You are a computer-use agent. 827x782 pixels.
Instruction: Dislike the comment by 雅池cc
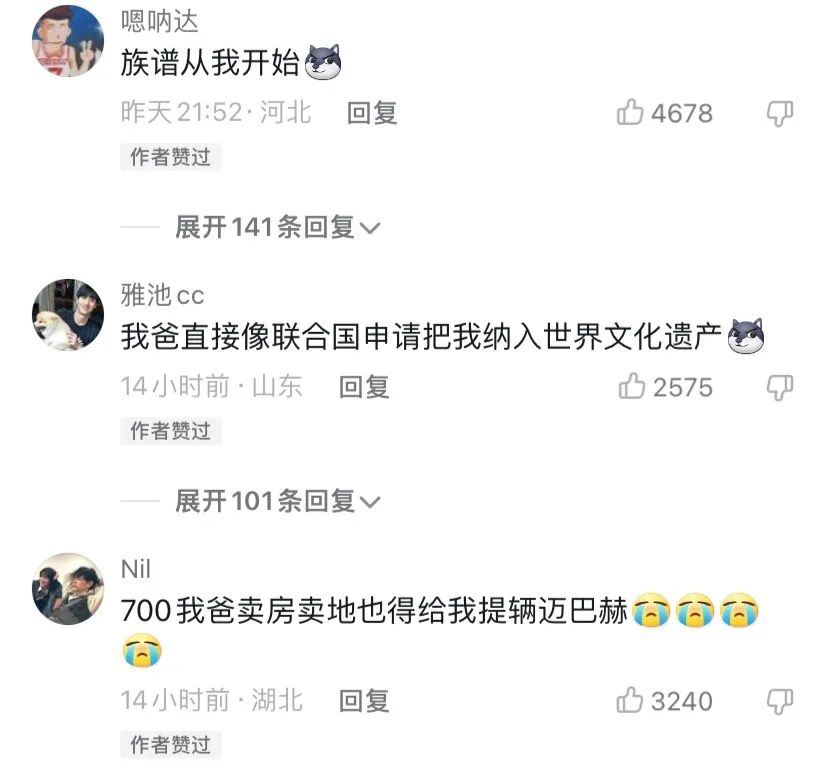tap(780, 387)
